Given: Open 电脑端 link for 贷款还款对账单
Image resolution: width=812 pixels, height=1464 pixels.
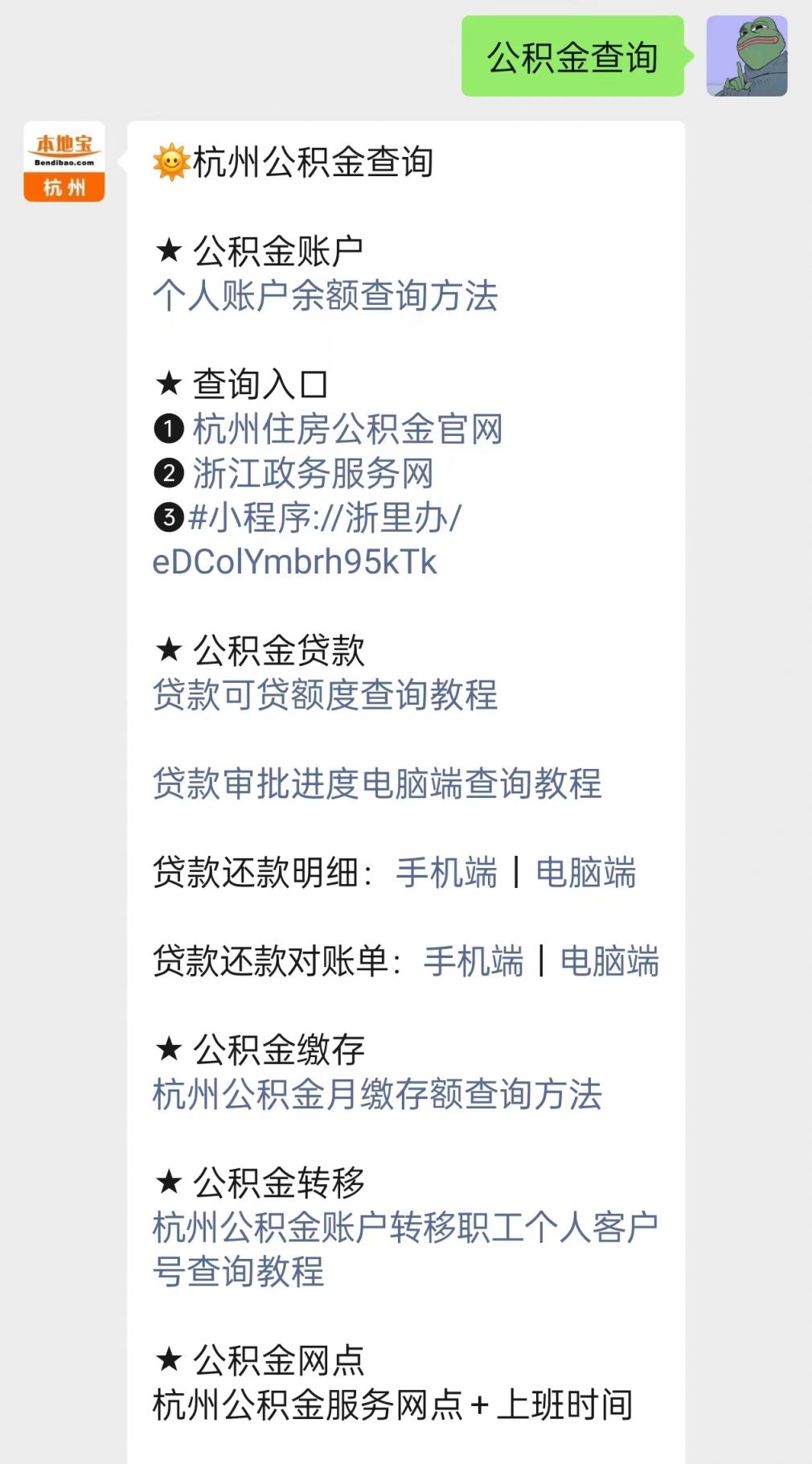Looking at the screenshot, I should (x=609, y=961).
